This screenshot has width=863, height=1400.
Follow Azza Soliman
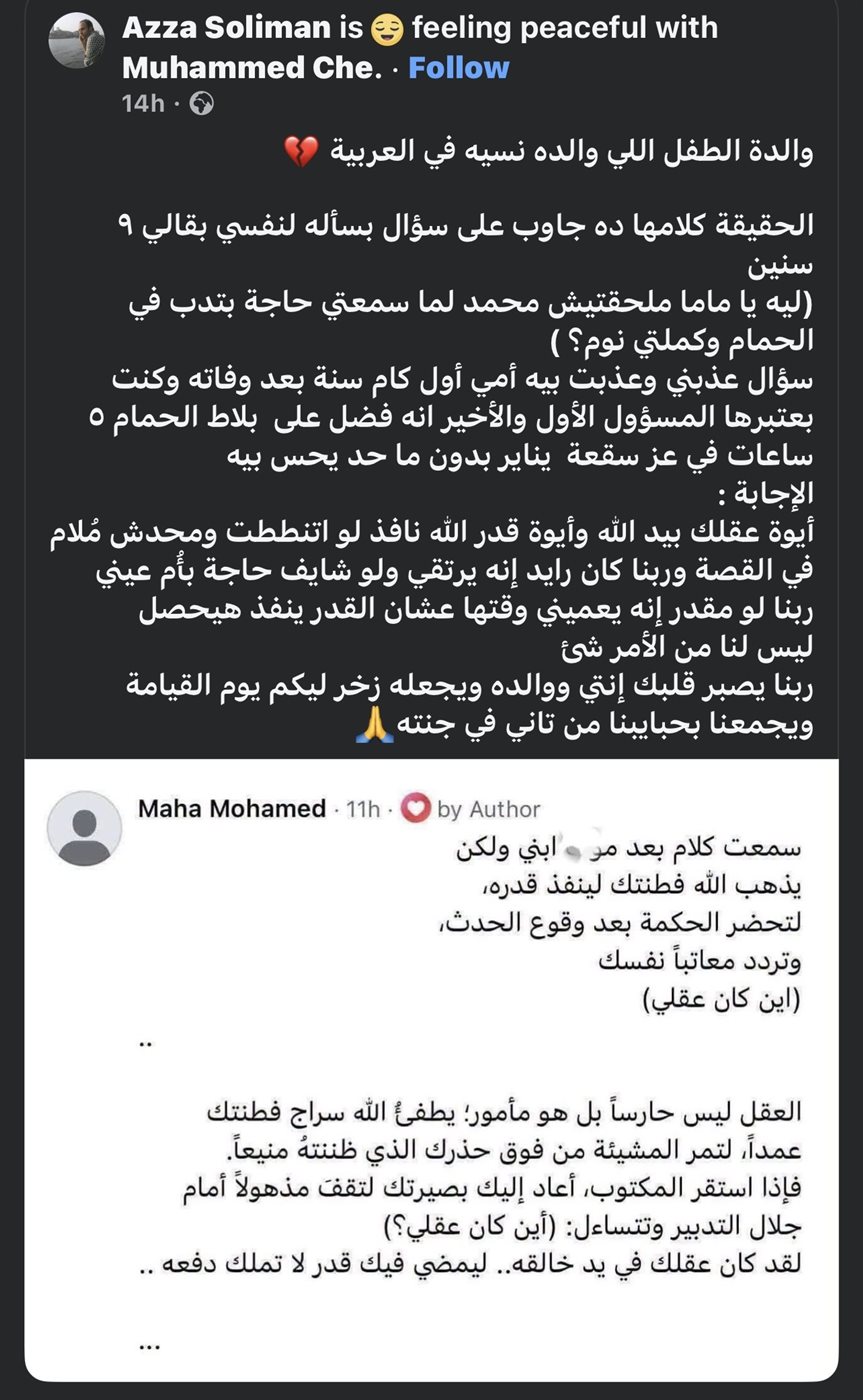click(x=459, y=68)
